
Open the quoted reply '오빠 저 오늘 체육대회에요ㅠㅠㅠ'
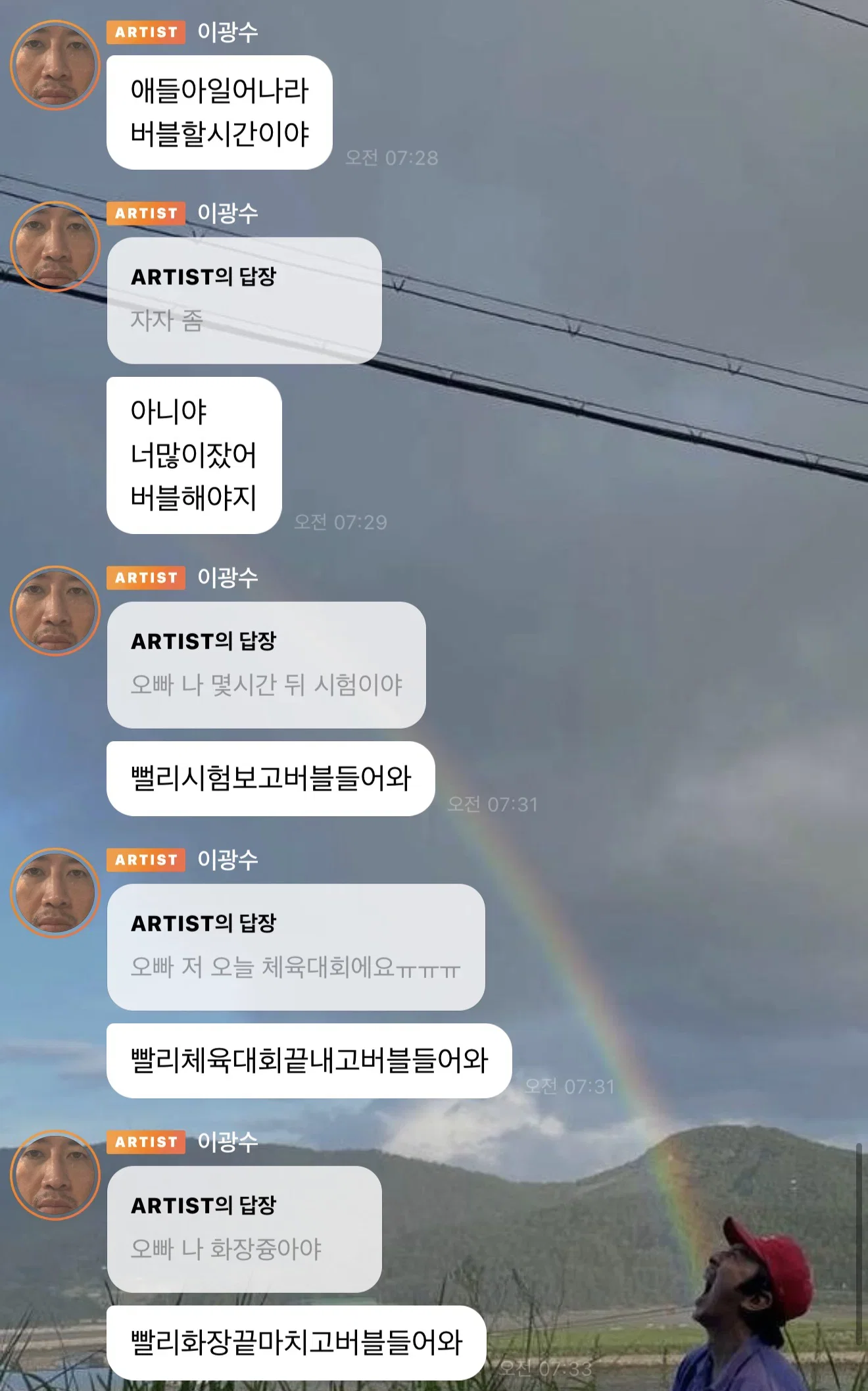click(296, 947)
